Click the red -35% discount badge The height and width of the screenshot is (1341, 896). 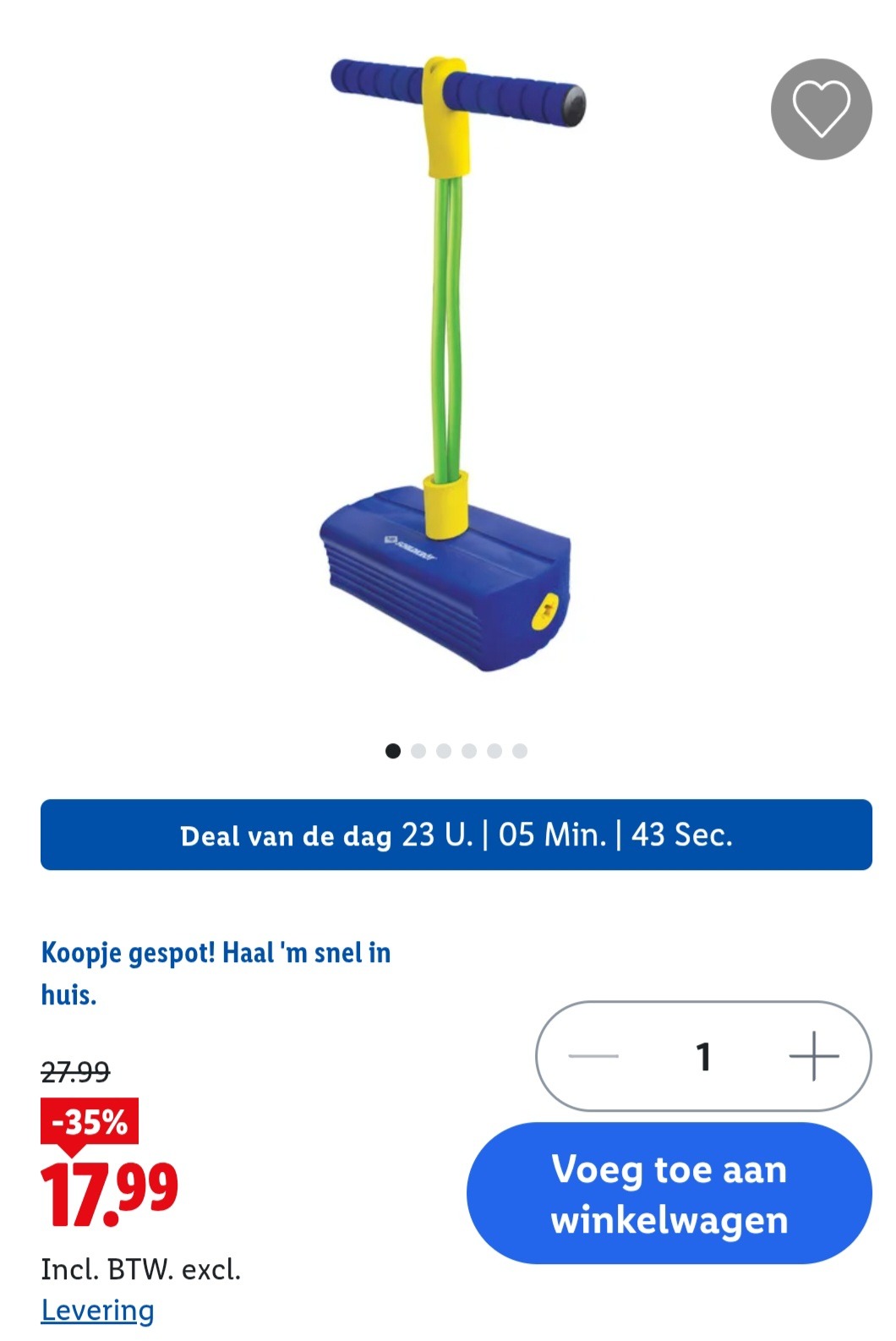88,1124
